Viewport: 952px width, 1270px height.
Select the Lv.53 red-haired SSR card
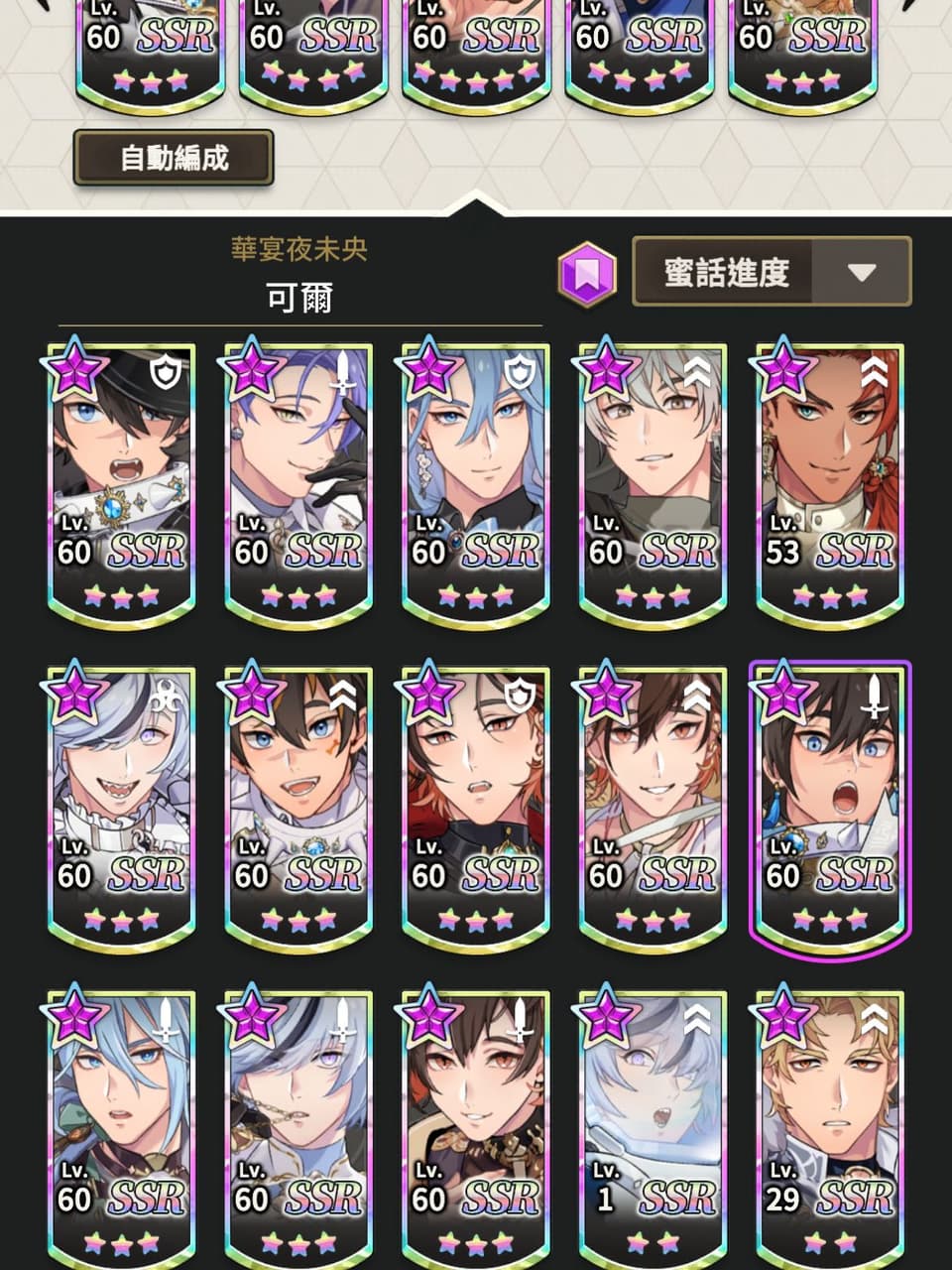click(830, 481)
